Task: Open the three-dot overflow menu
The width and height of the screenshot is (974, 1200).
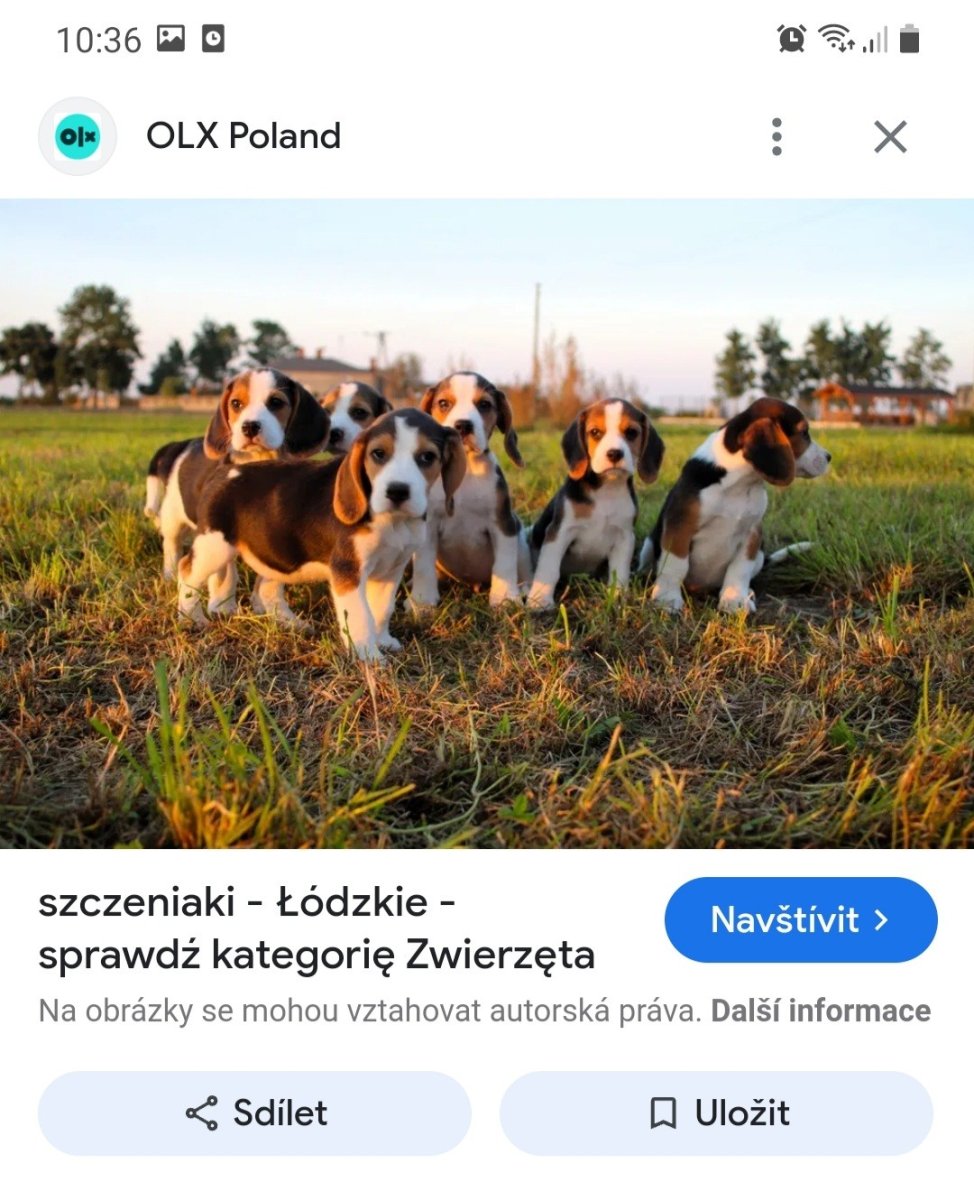Action: [777, 137]
